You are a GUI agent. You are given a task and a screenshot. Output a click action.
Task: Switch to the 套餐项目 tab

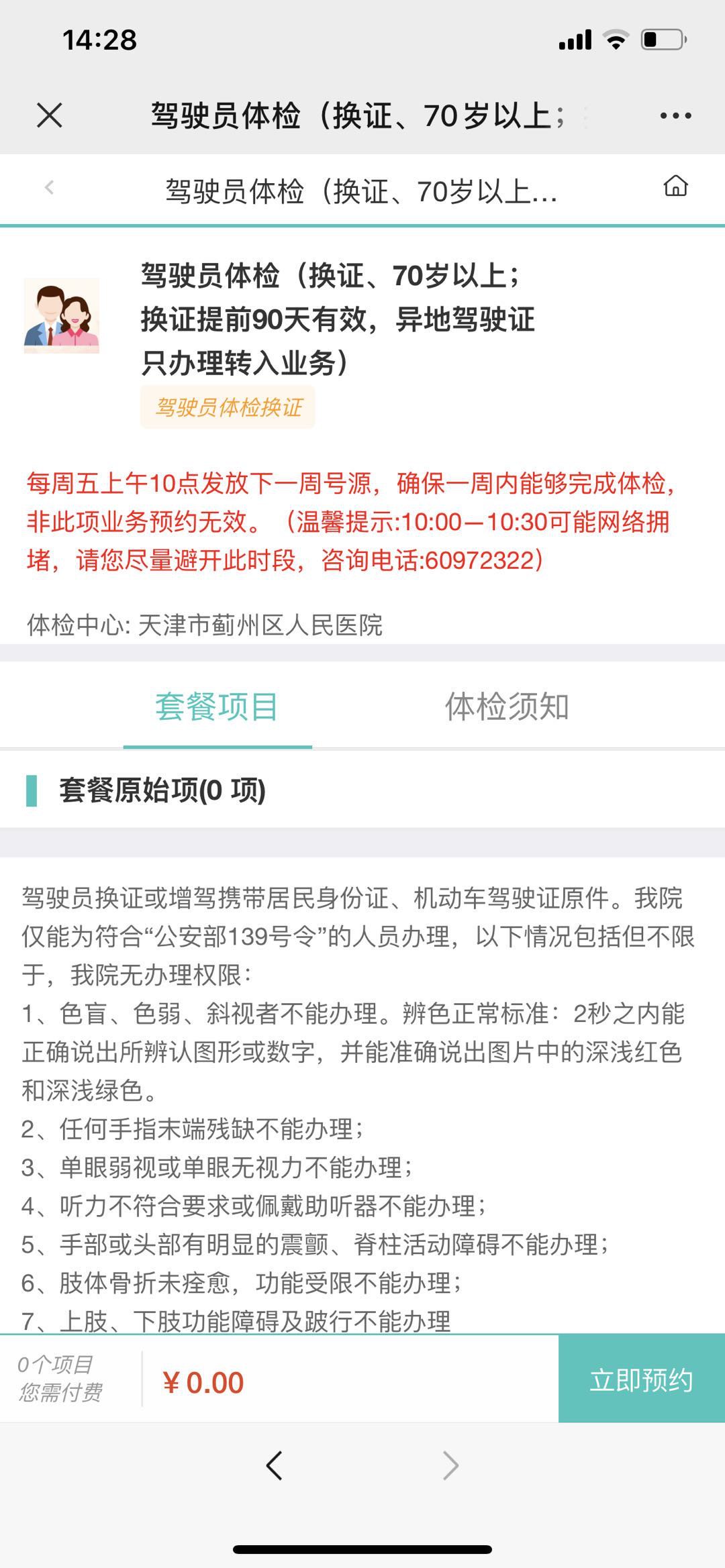click(x=217, y=707)
